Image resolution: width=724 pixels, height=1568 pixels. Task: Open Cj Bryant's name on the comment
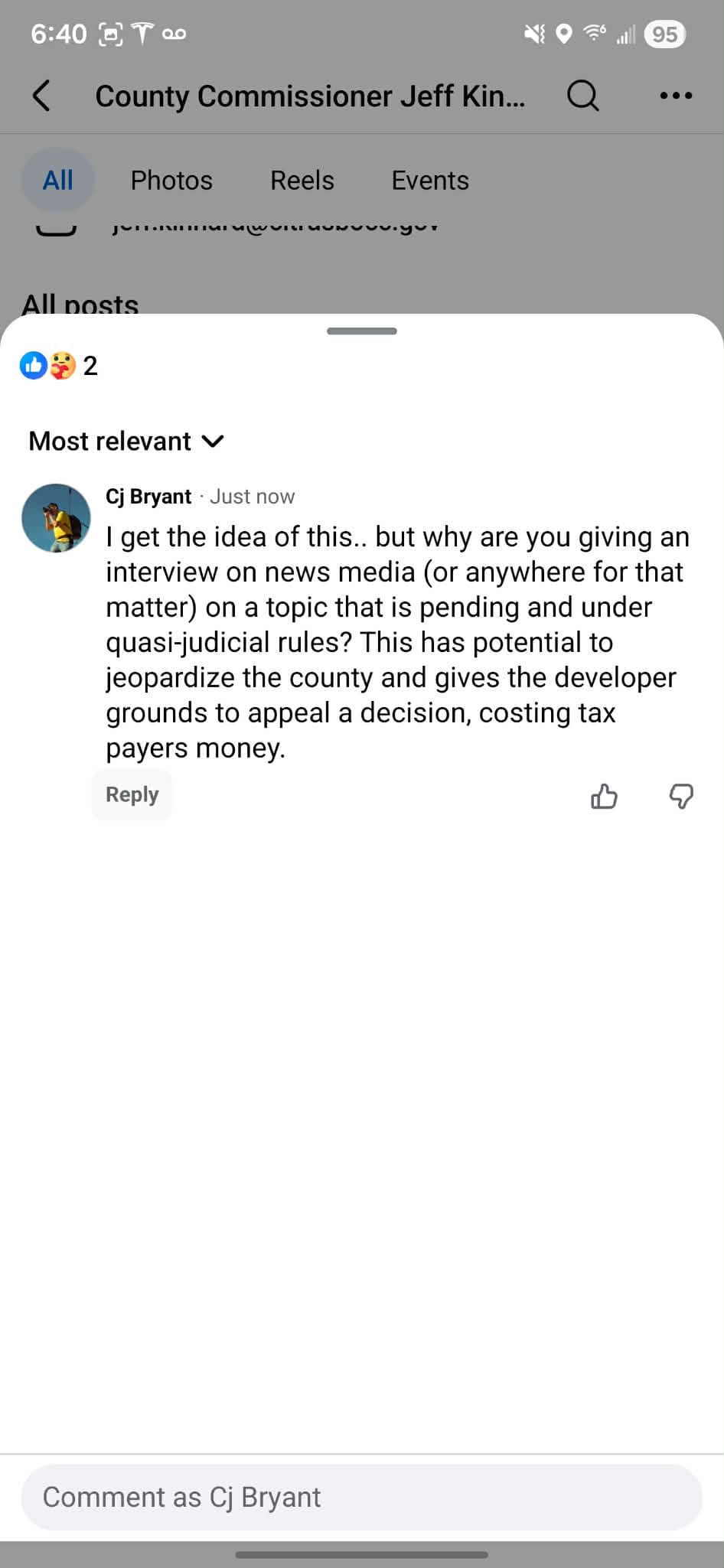click(x=148, y=497)
